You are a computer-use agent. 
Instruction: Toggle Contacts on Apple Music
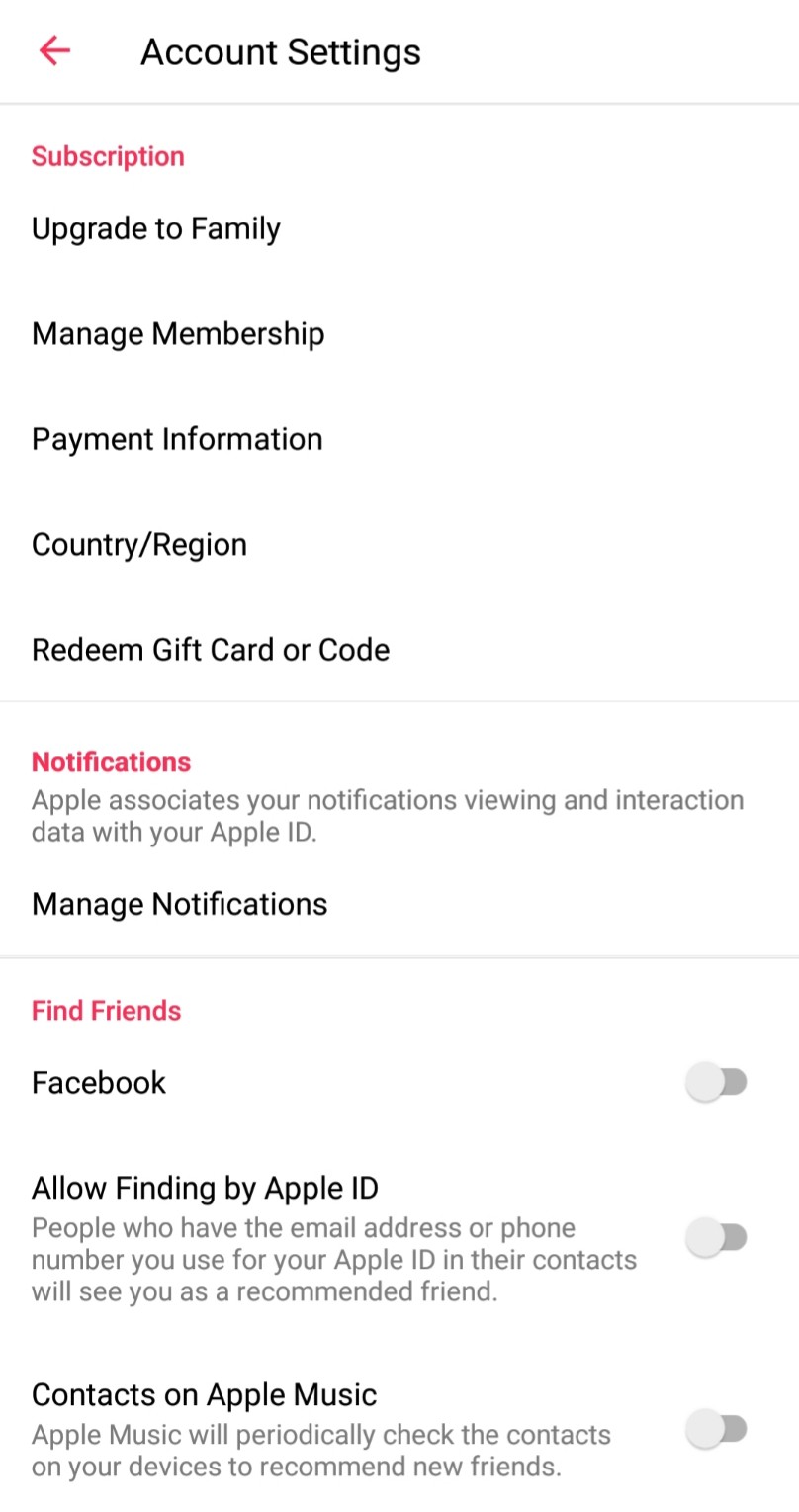(717, 1429)
